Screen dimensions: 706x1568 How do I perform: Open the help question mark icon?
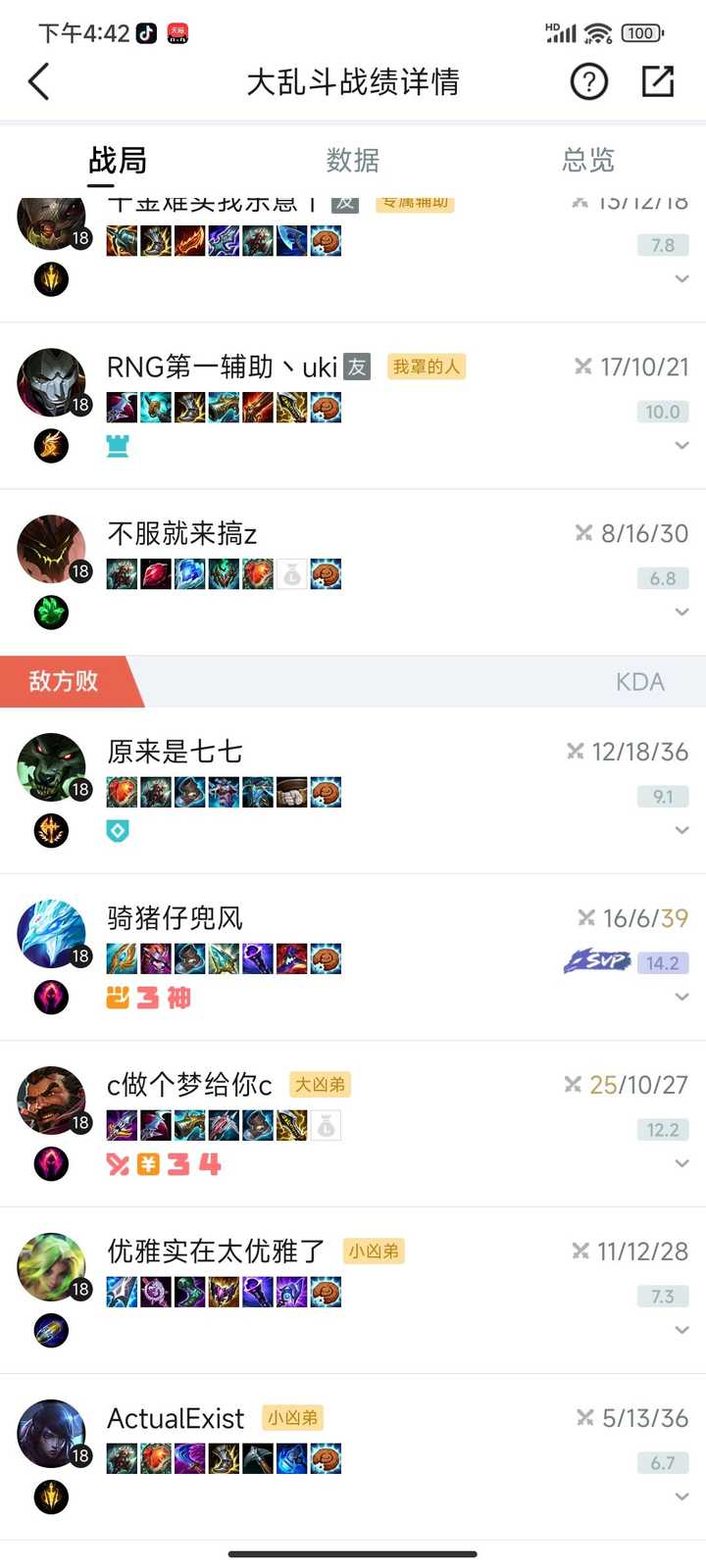[589, 81]
